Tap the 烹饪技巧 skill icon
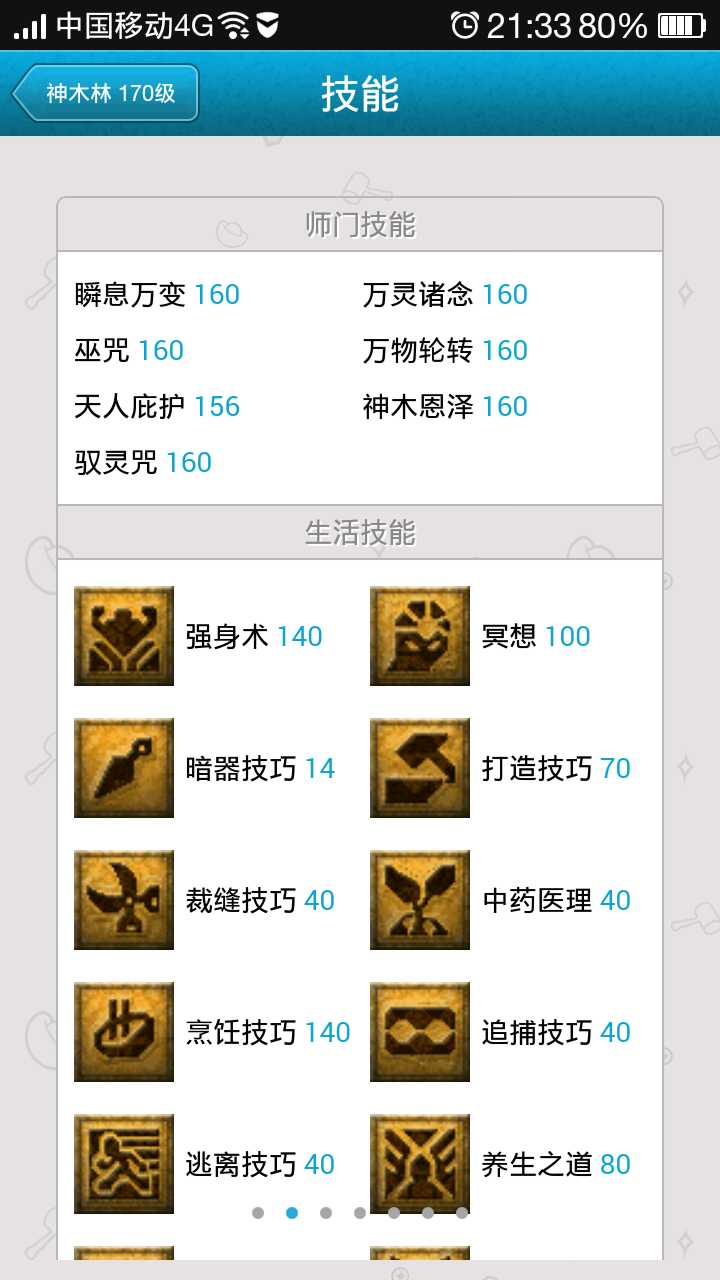Image resolution: width=720 pixels, height=1280 pixels. click(x=124, y=1032)
